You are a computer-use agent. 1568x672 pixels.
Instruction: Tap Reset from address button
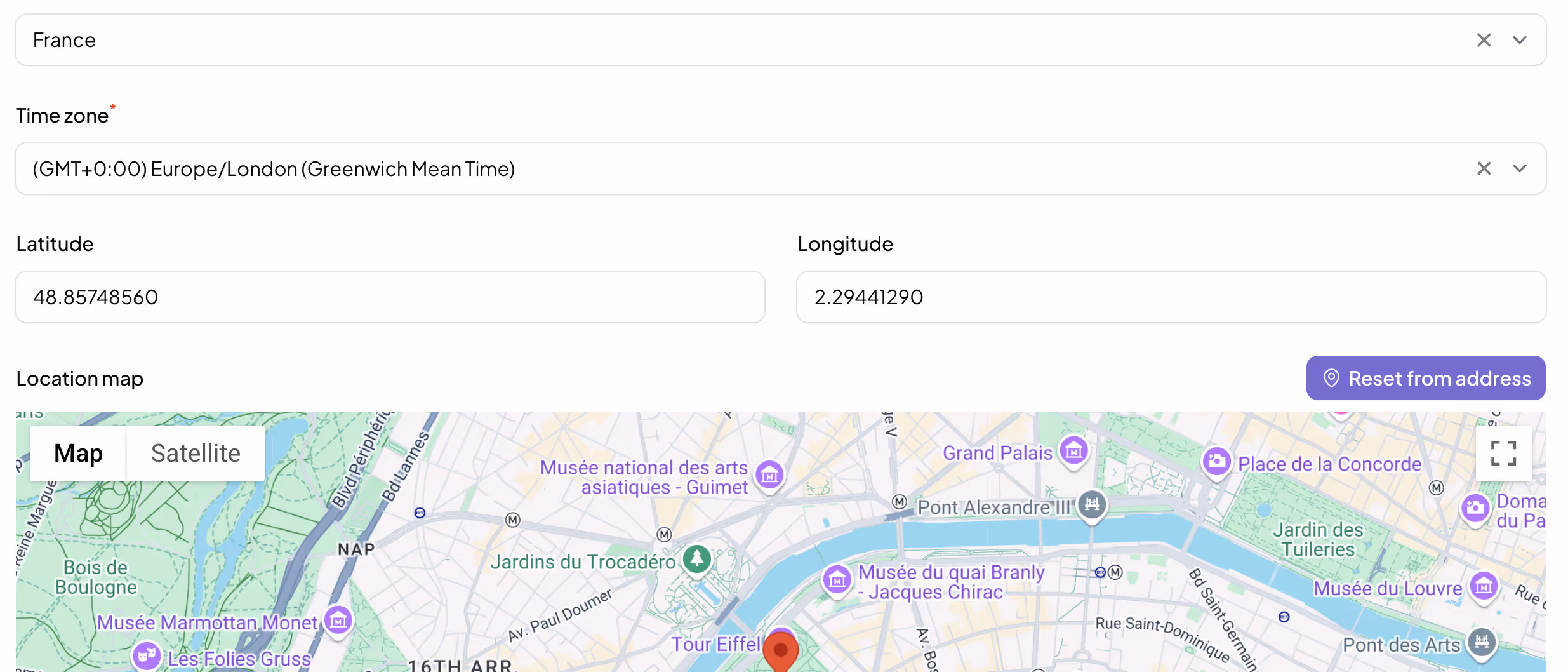(x=1425, y=378)
